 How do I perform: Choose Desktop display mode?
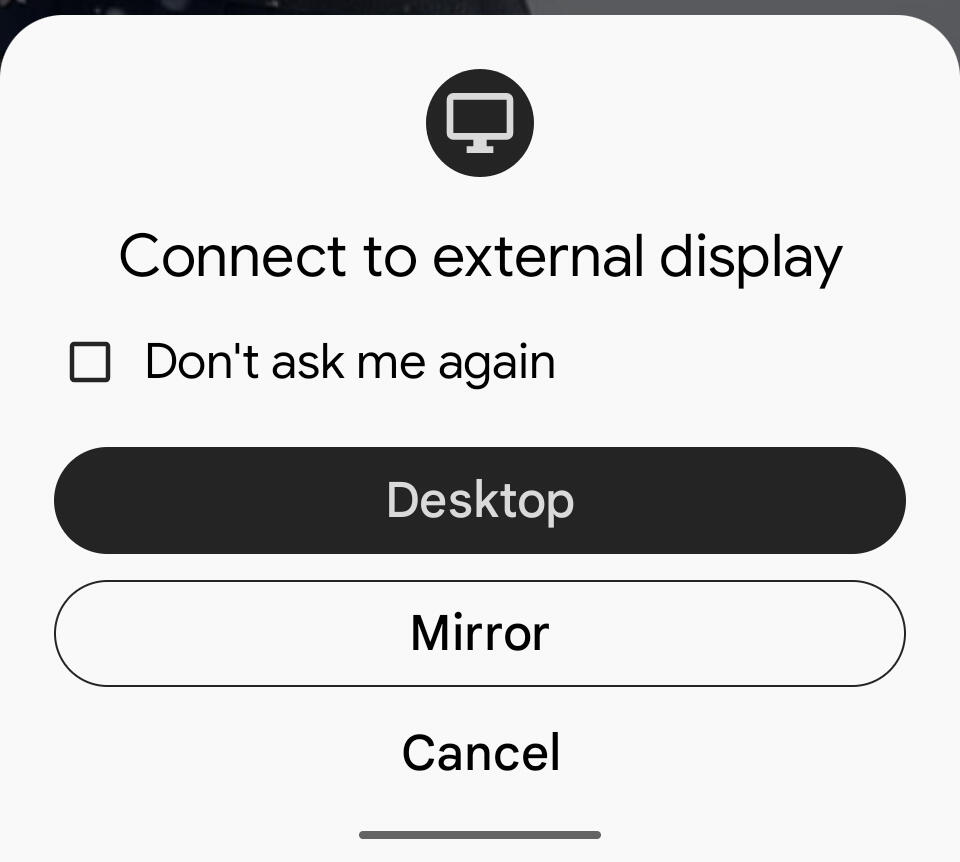click(480, 500)
